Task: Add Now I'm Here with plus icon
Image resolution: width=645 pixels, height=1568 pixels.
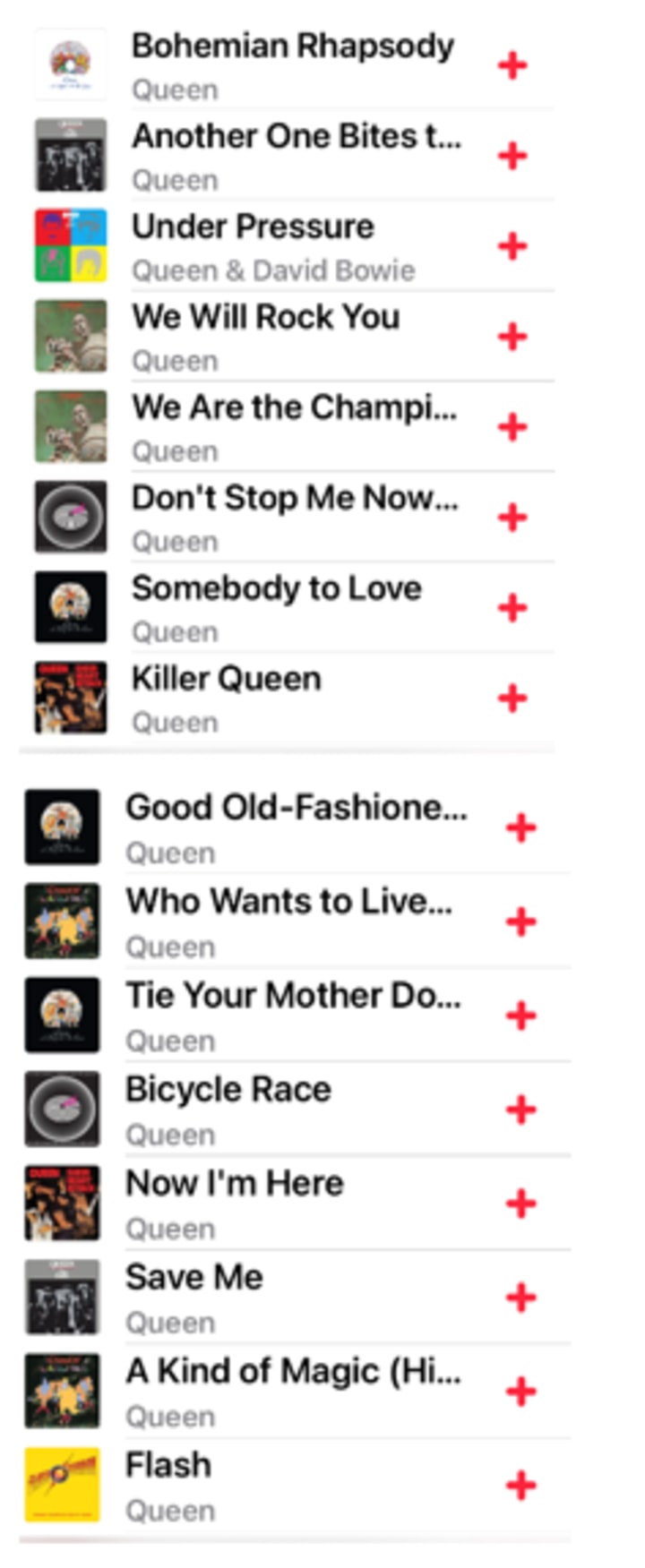Action: pyautogui.click(x=520, y=1204)
